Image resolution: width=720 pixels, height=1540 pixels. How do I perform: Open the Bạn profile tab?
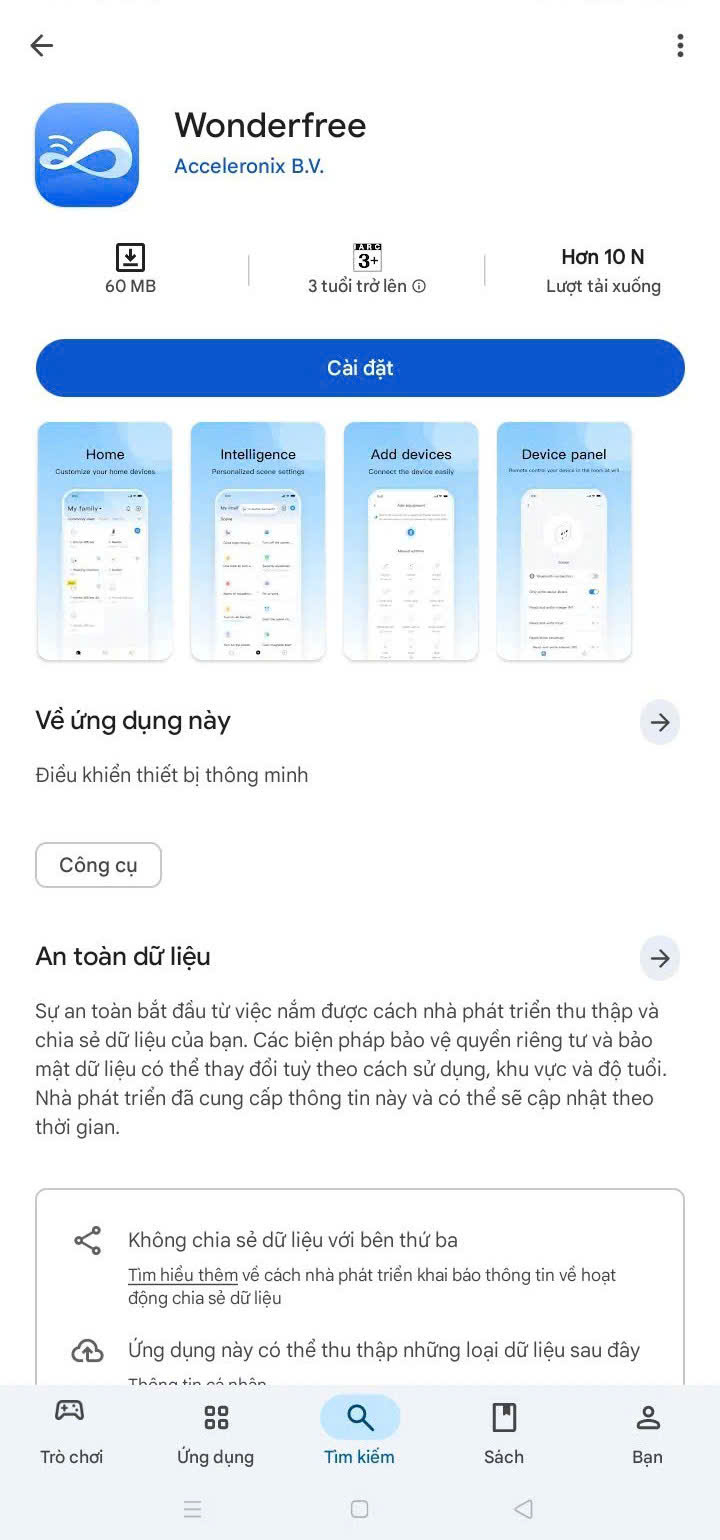[647, 1432]
